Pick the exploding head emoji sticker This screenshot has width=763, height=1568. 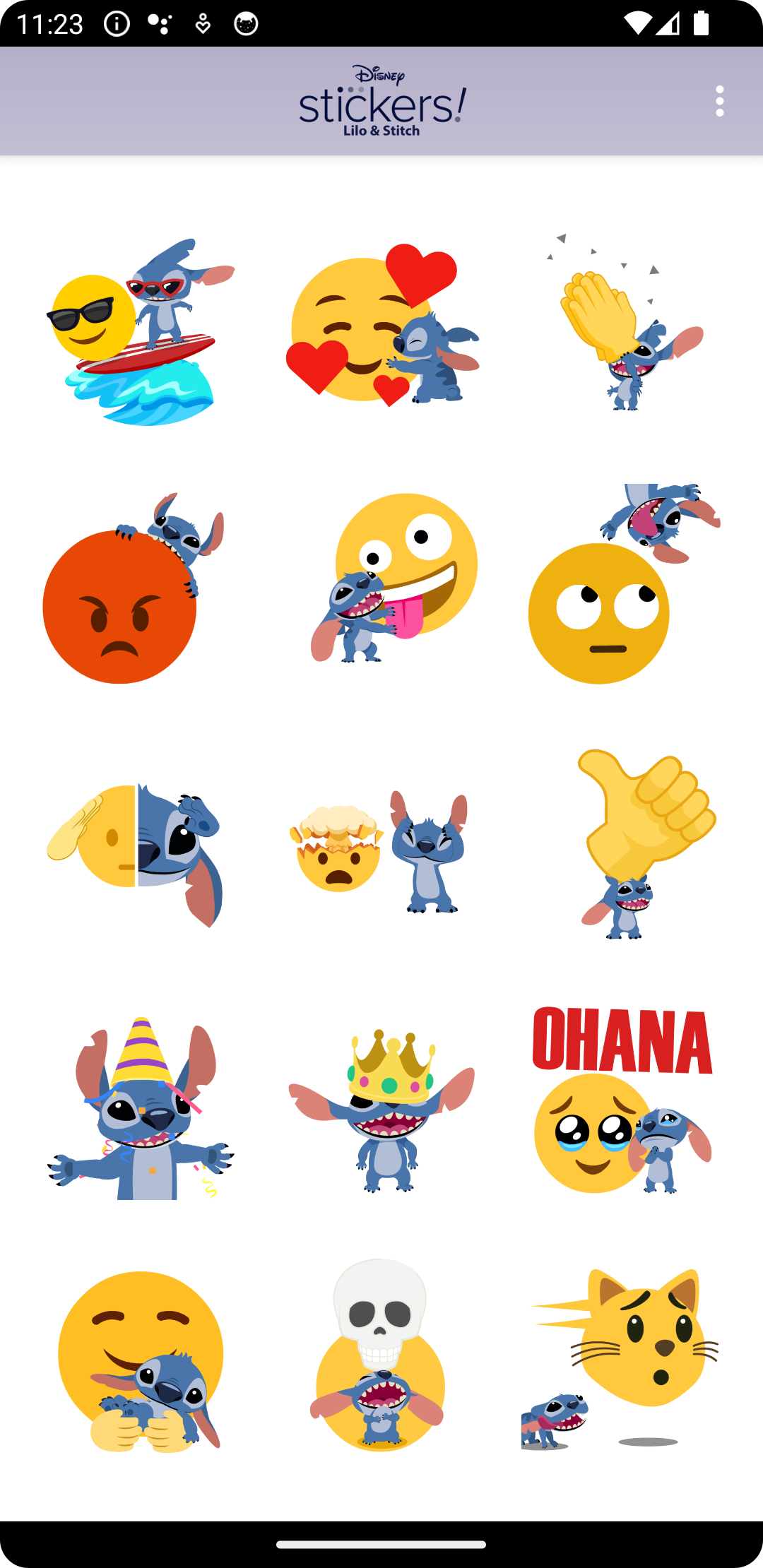click(x=379, y=852)
